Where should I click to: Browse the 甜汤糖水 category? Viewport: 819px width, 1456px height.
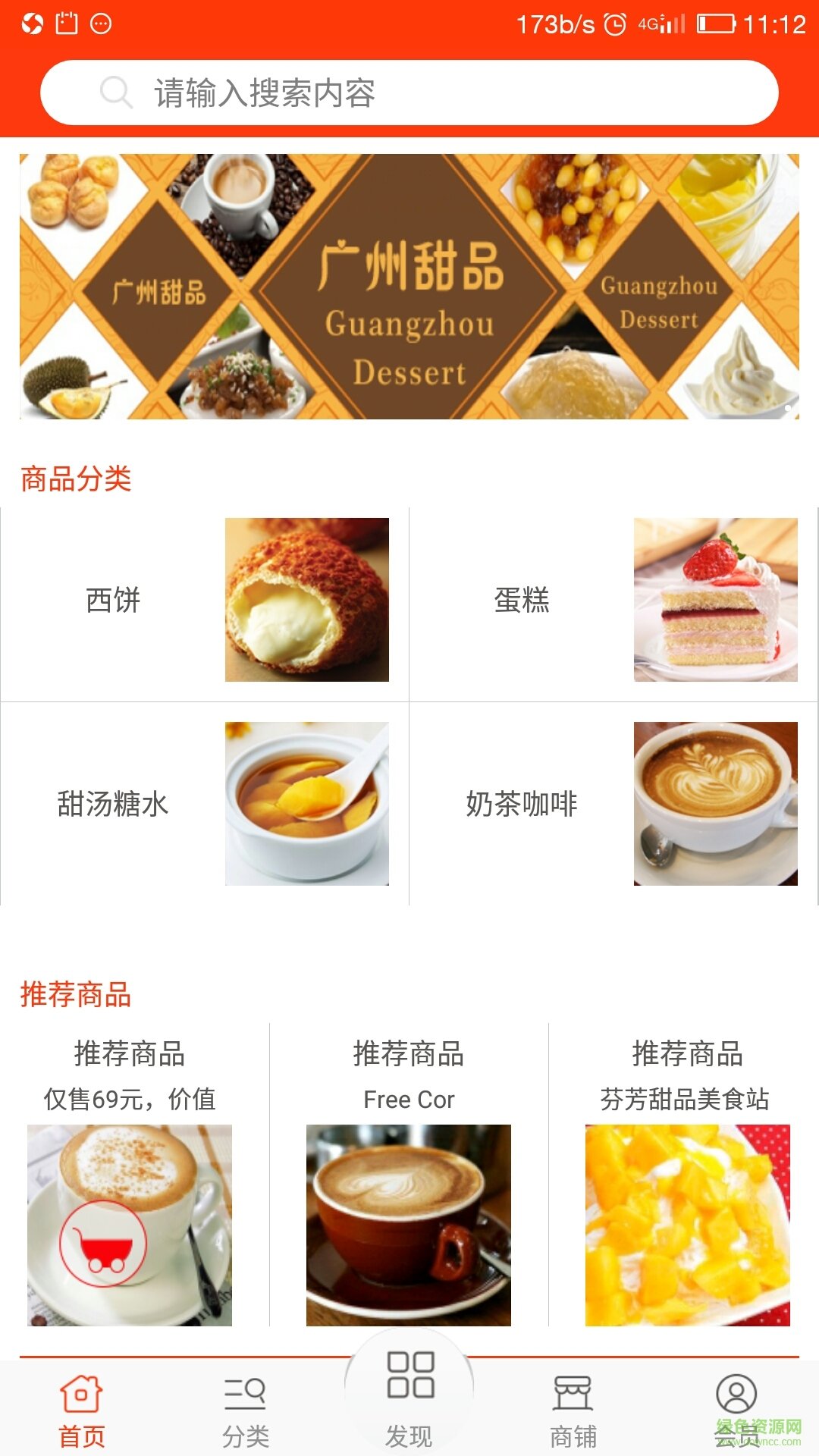pos(205,804)
